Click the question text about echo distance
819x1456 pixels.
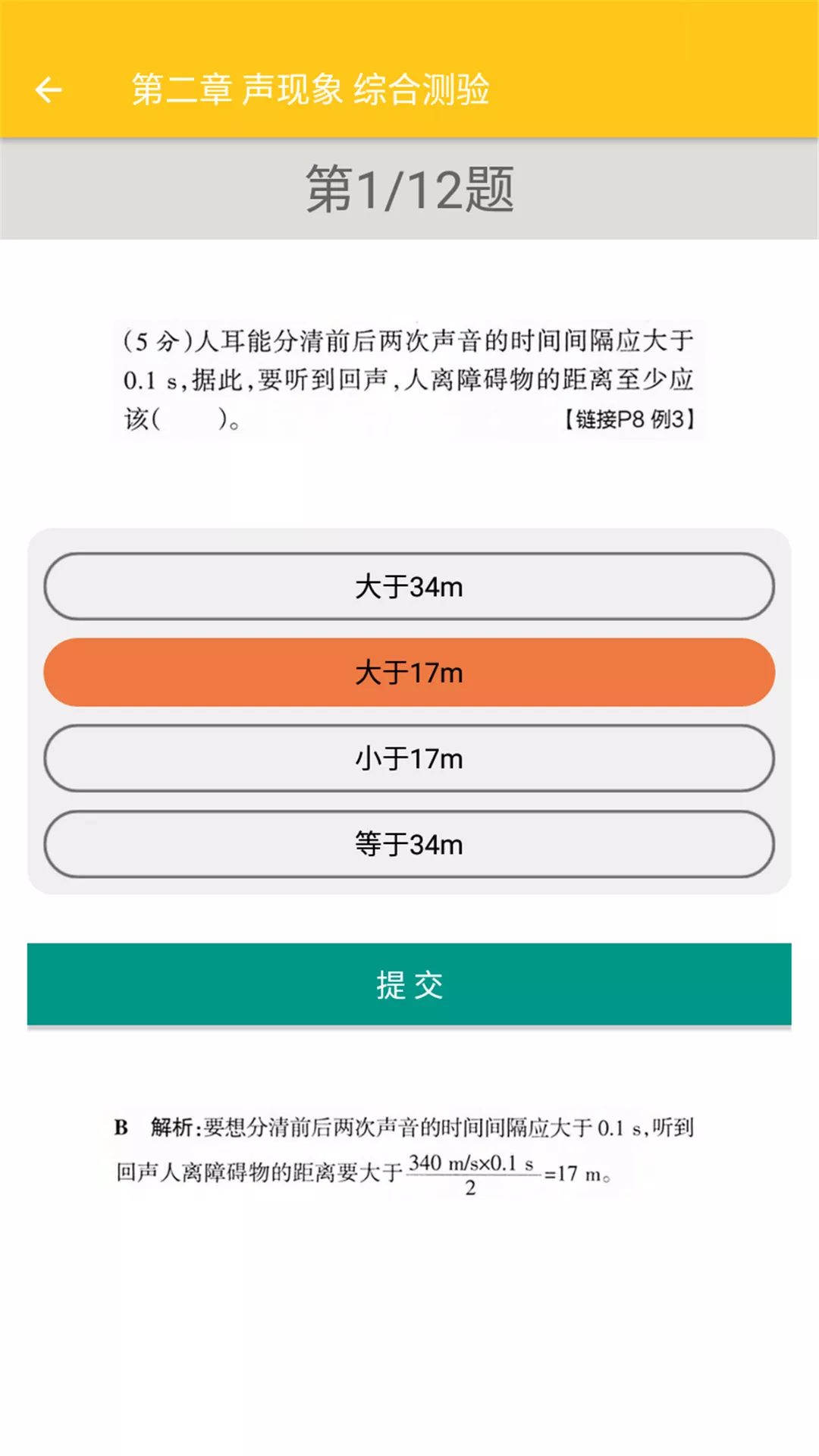click(x=409, y=375)
